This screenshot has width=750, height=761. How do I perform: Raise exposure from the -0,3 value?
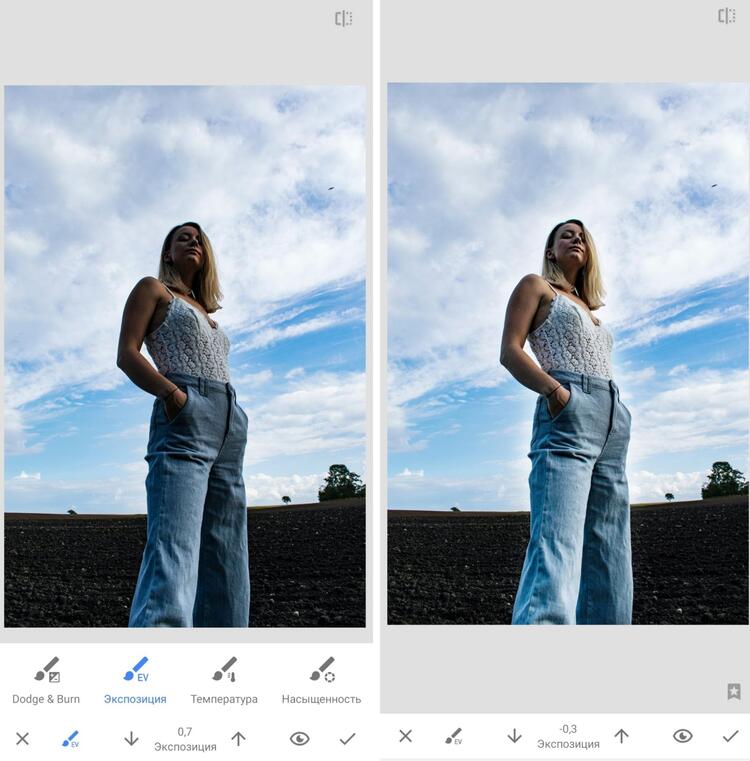(621, 736)
